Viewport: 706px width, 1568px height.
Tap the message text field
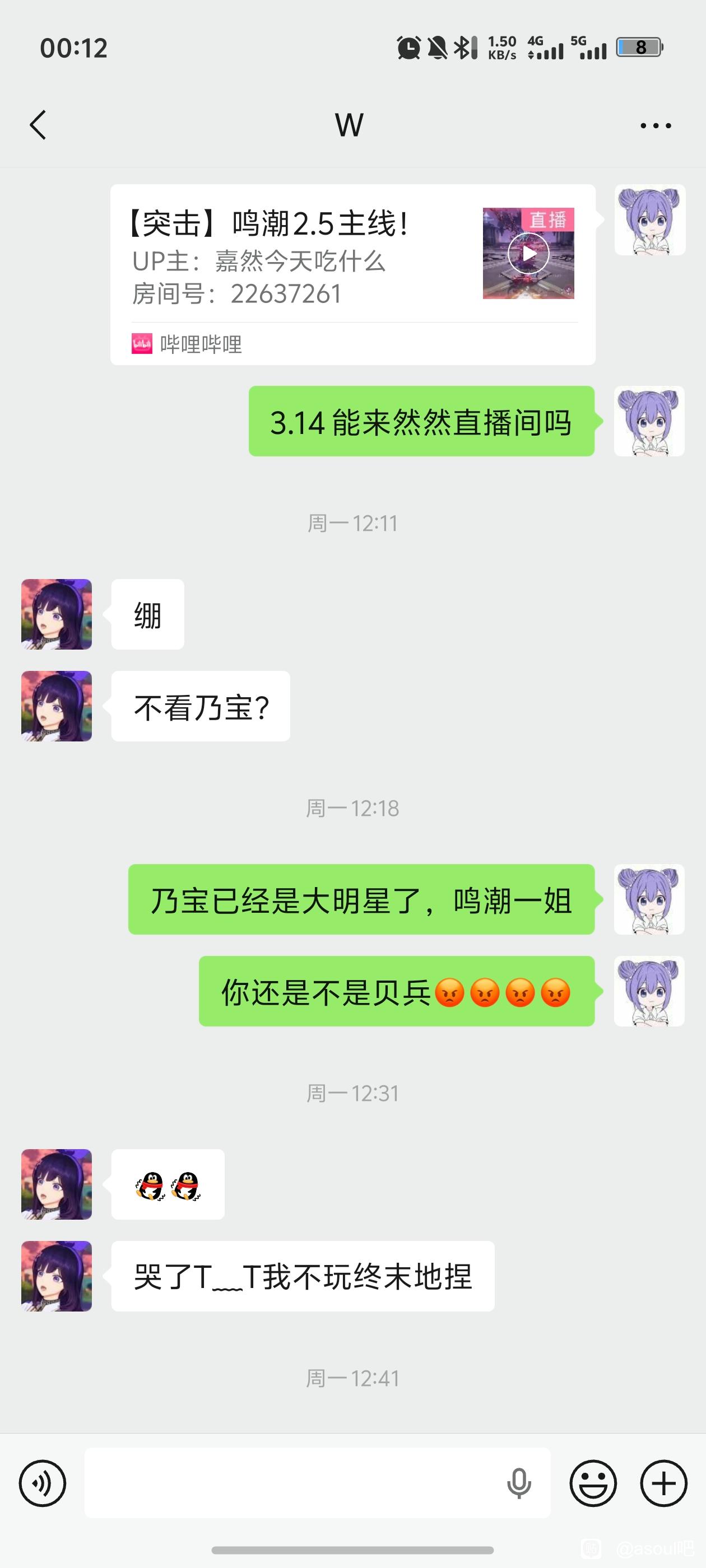[292, 1483]
